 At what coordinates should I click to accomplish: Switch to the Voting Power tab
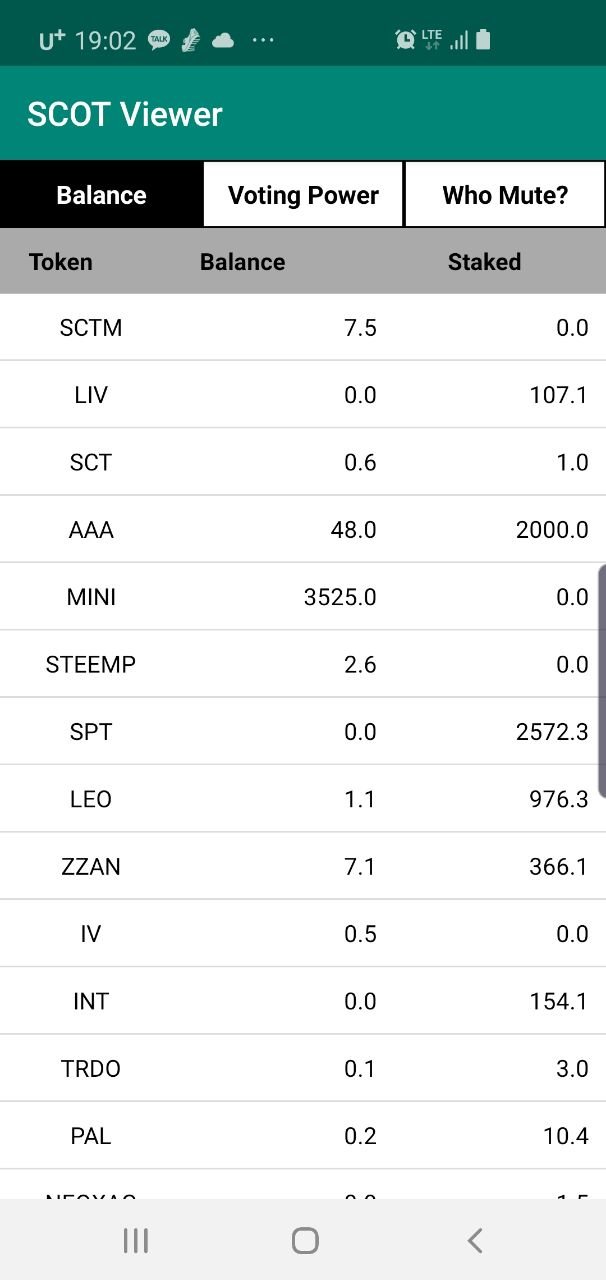(x=303, y=195)
